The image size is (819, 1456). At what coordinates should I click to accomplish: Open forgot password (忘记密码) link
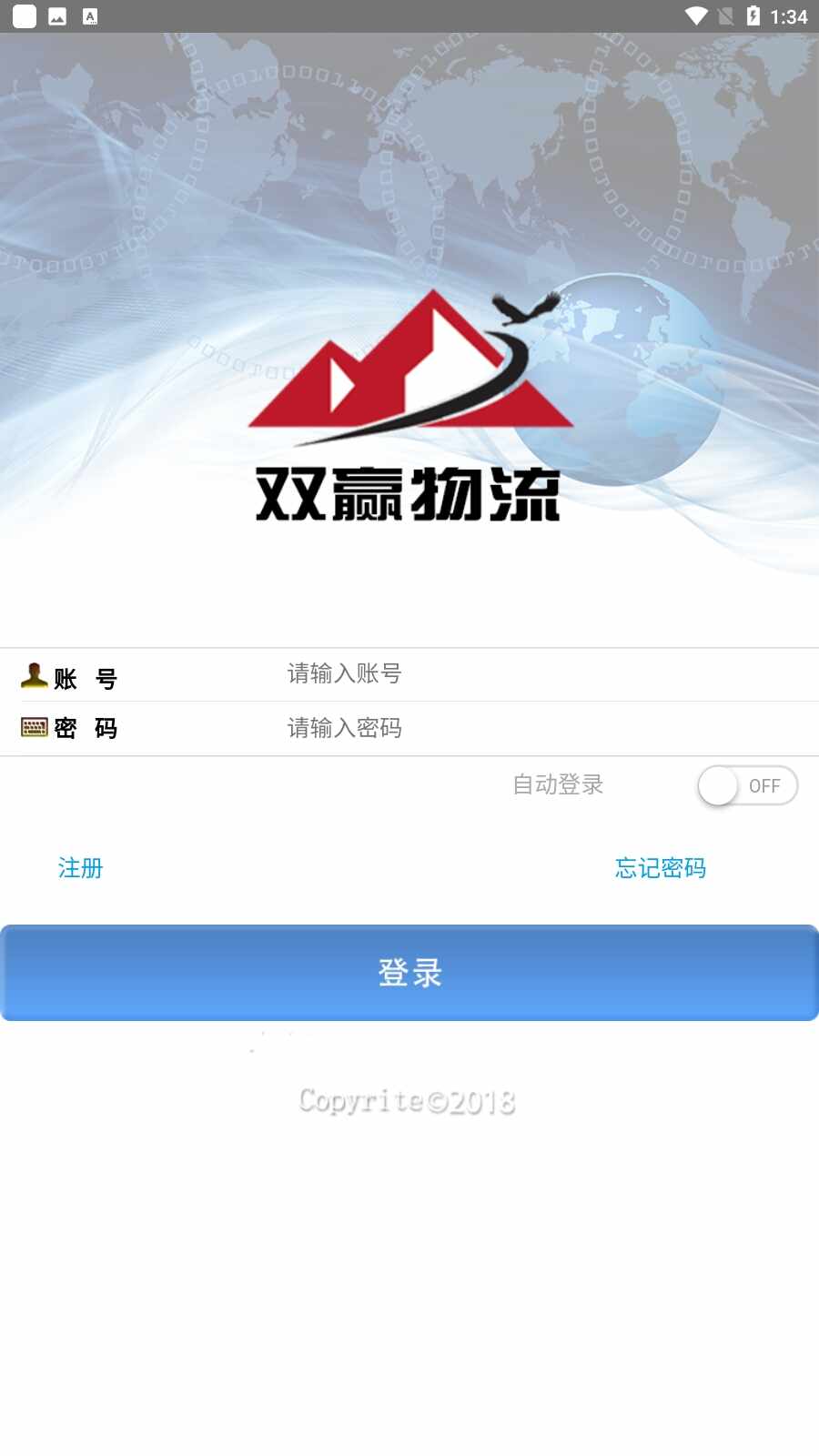661,868
